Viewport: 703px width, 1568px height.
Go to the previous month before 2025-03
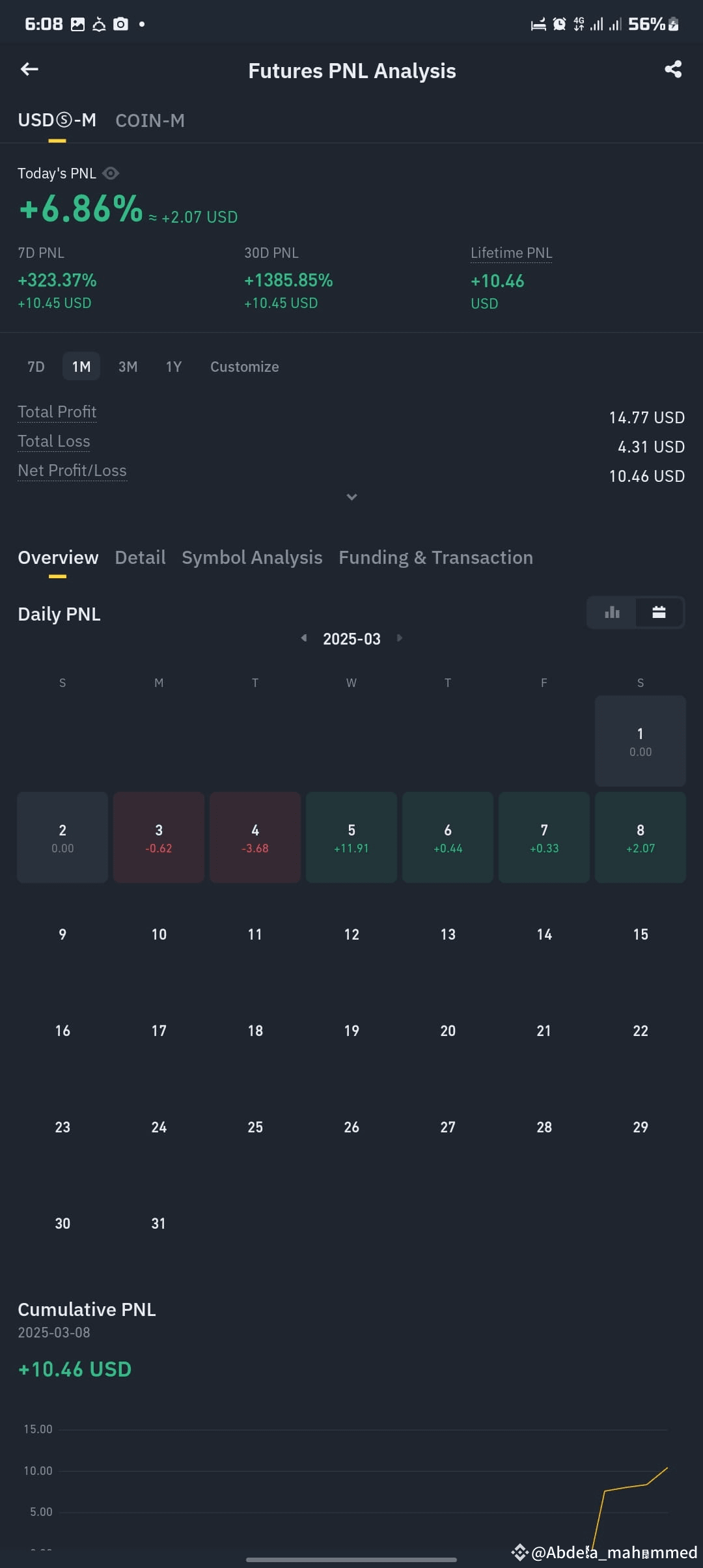[303, 639]
